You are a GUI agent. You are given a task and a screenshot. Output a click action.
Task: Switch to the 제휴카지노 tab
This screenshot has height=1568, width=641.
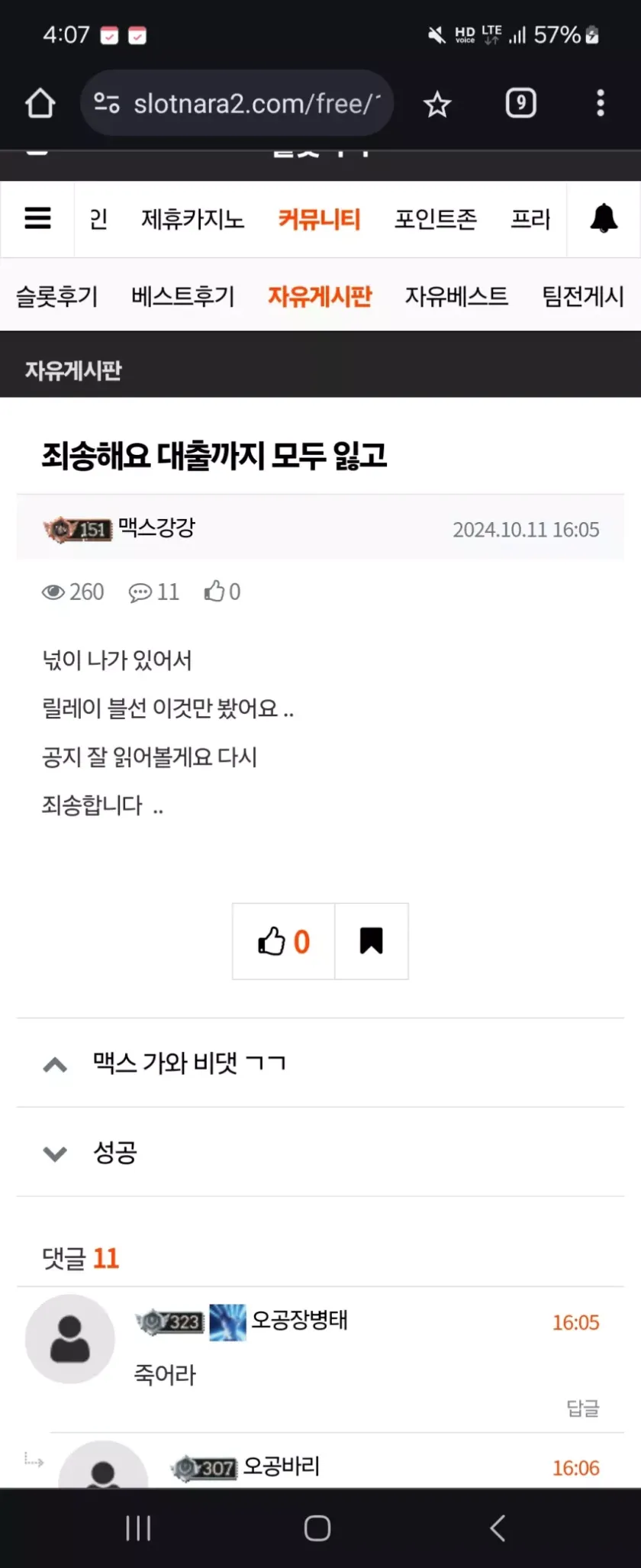tap(192, 220)
